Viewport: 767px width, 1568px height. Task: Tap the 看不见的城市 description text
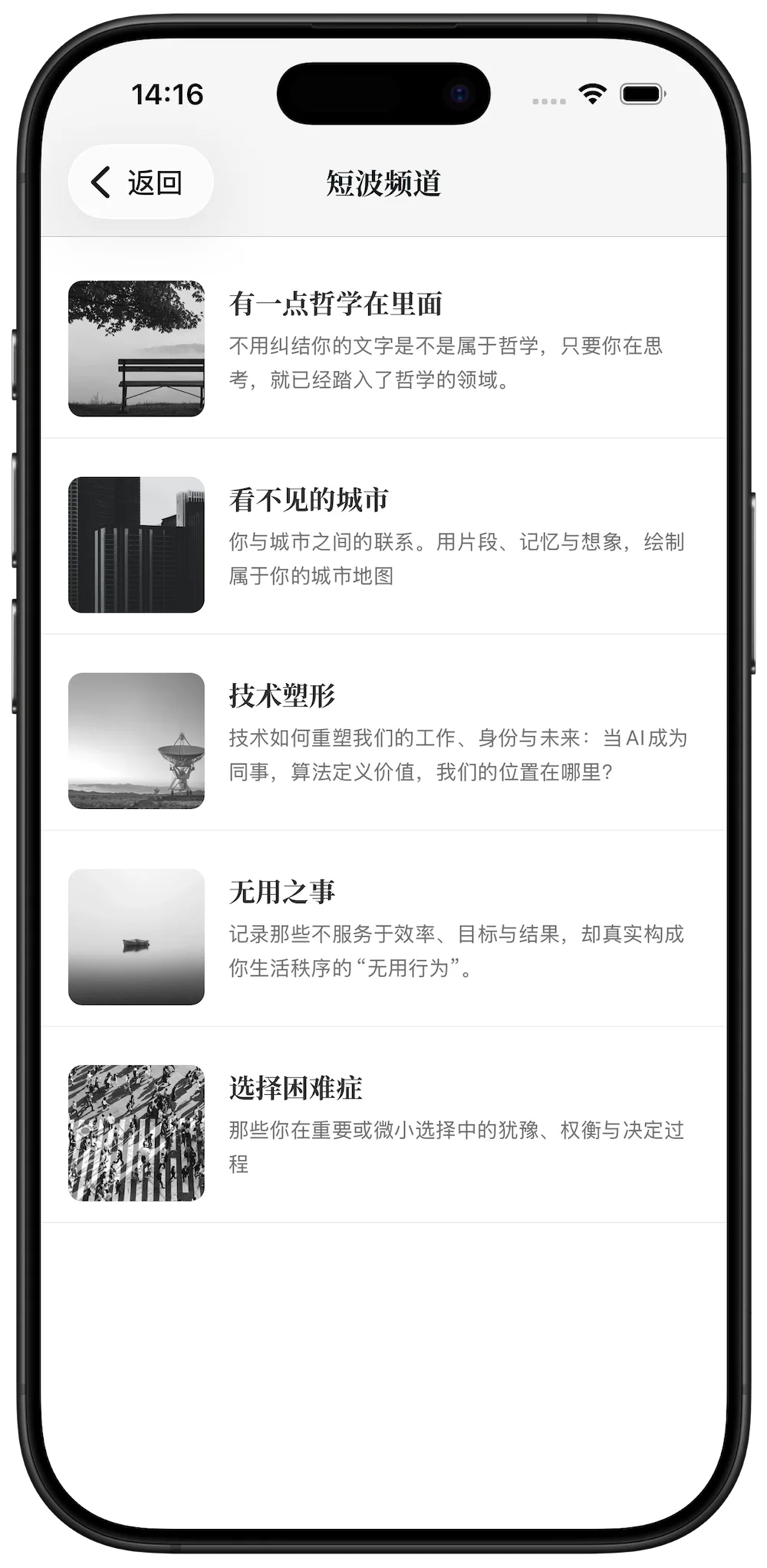coord(458,560)
